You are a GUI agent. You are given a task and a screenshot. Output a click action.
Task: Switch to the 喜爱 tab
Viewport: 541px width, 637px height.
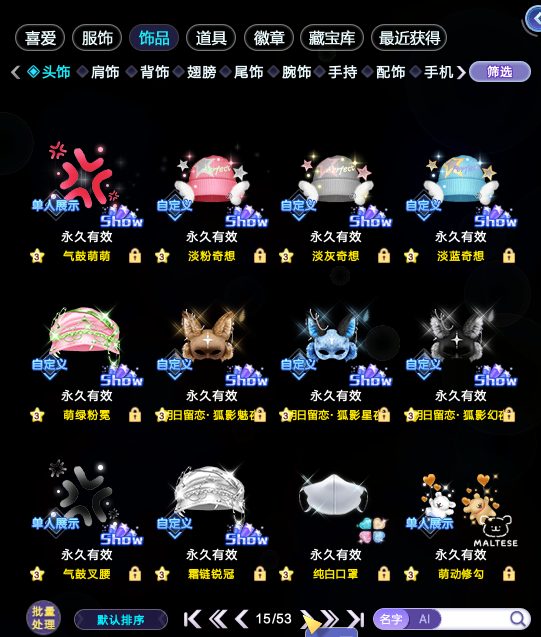point(40,38)
